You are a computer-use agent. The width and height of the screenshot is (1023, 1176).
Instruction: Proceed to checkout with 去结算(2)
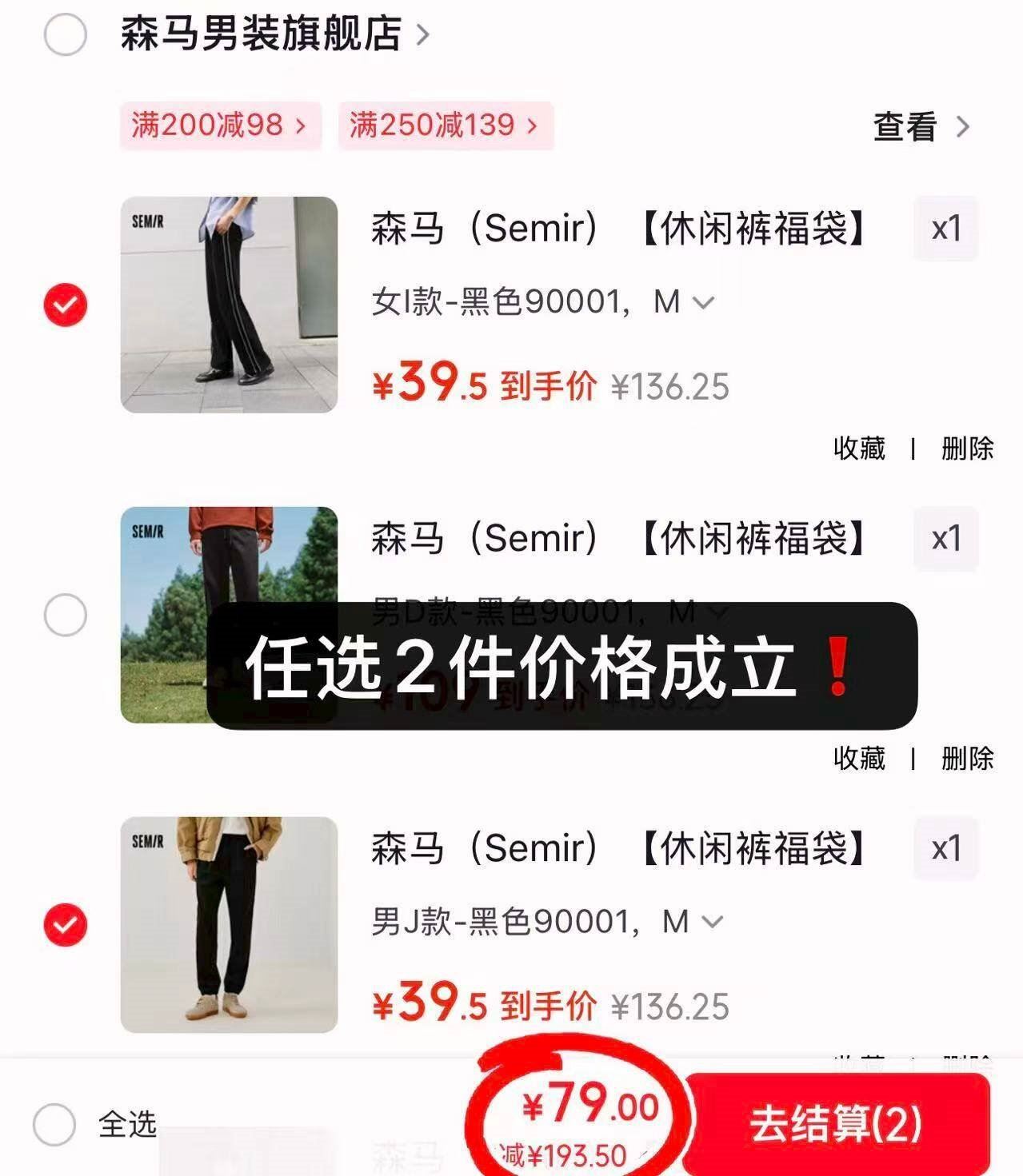tap(835, 1123)
